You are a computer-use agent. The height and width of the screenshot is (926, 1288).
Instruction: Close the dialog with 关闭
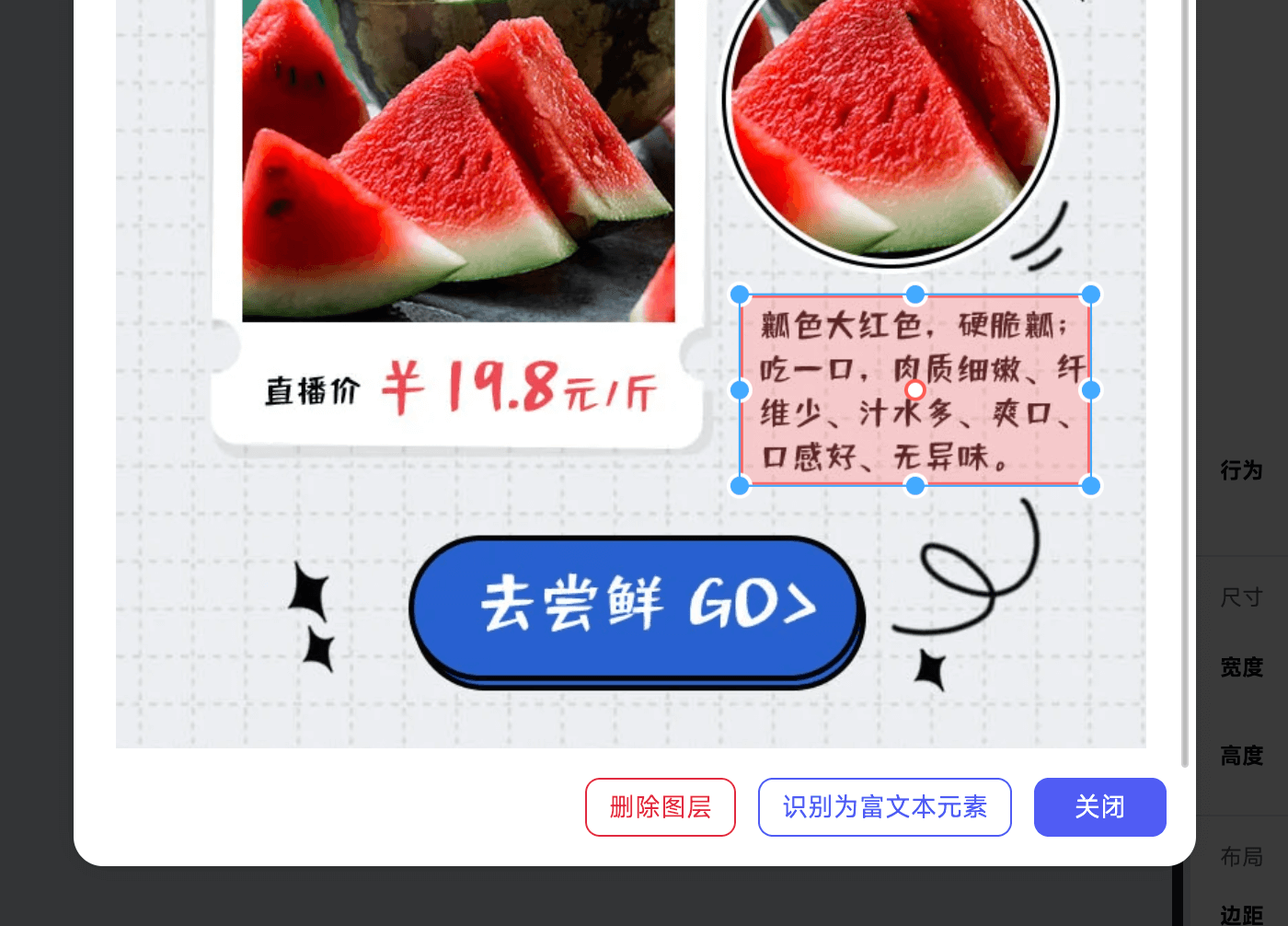tap(1099, 807)
